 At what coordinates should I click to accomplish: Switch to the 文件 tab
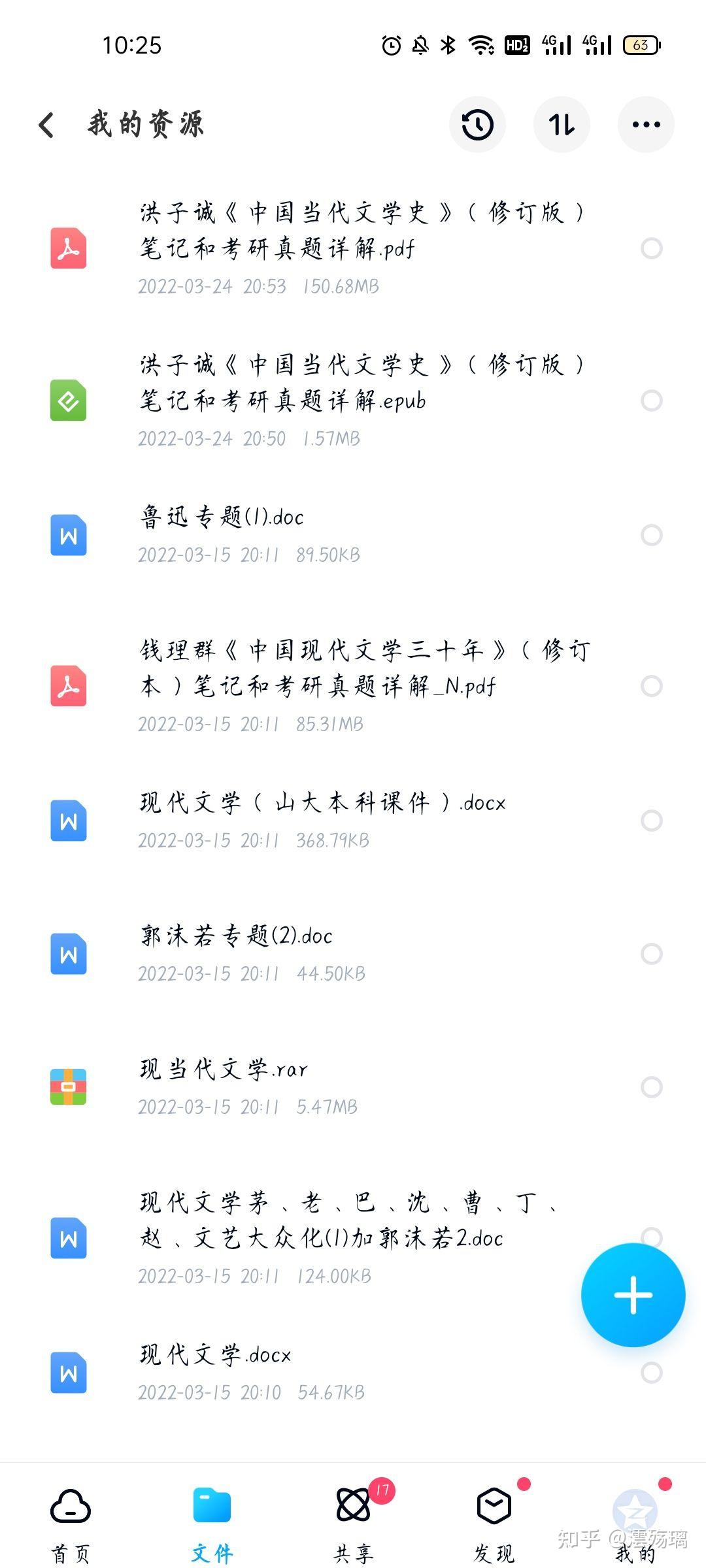pos(212,1525)
